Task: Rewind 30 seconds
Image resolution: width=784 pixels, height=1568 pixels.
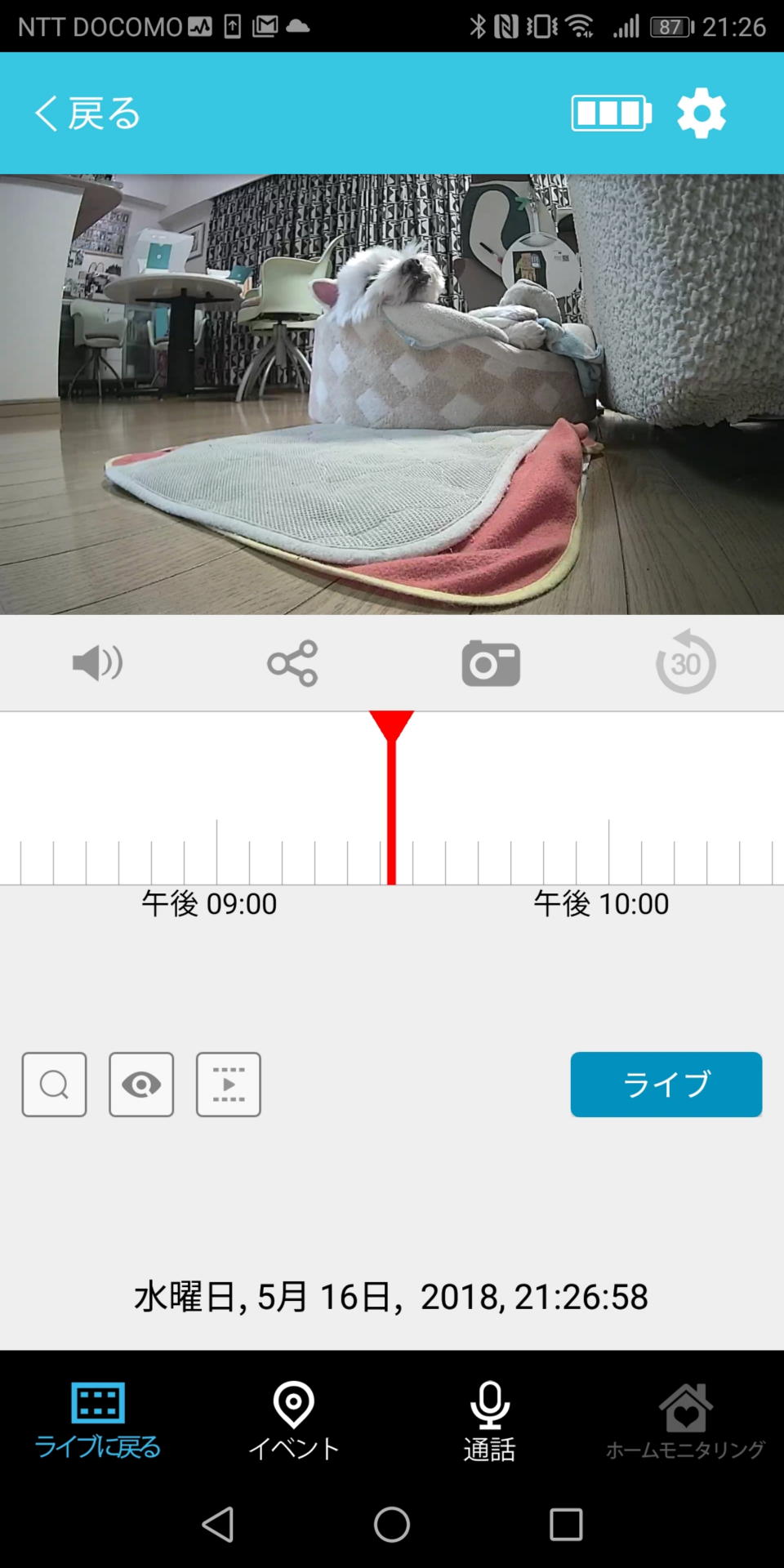Action: tap(685, 662)
